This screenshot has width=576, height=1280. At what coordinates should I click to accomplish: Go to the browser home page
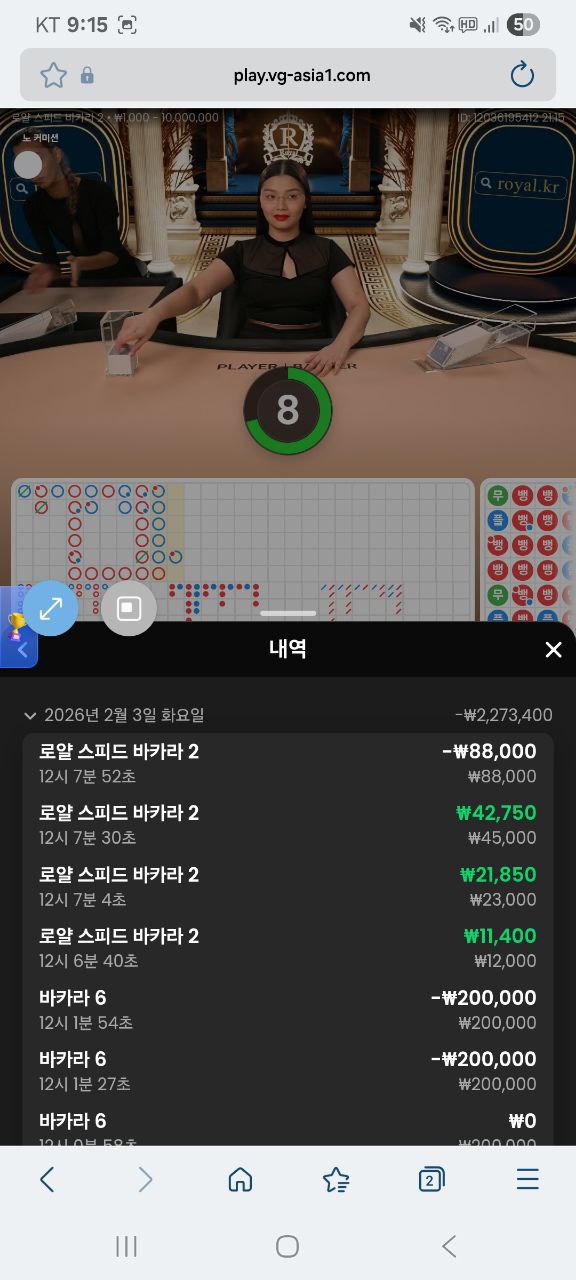pos(240,1180)
